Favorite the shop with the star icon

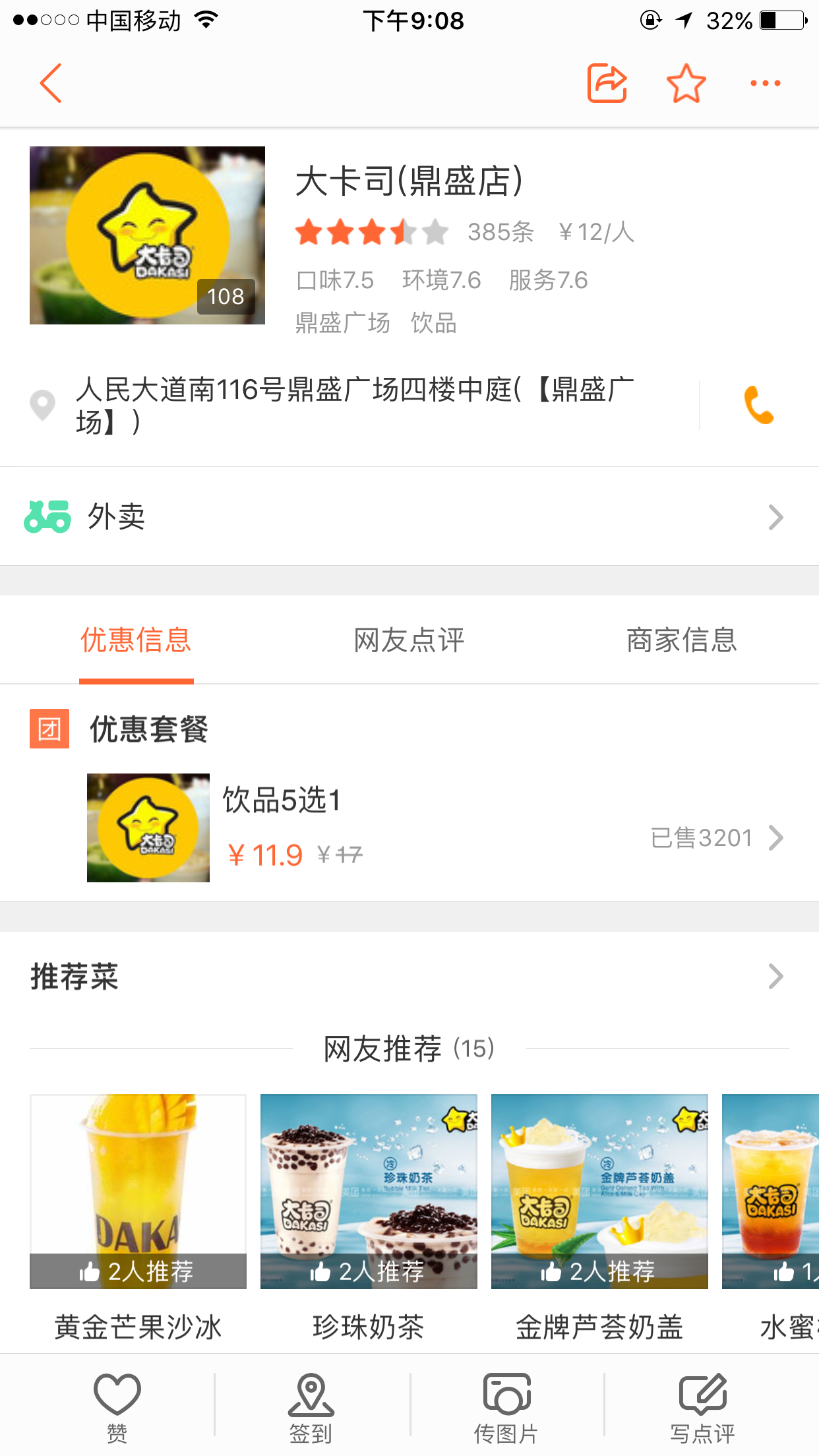point(686,83)
